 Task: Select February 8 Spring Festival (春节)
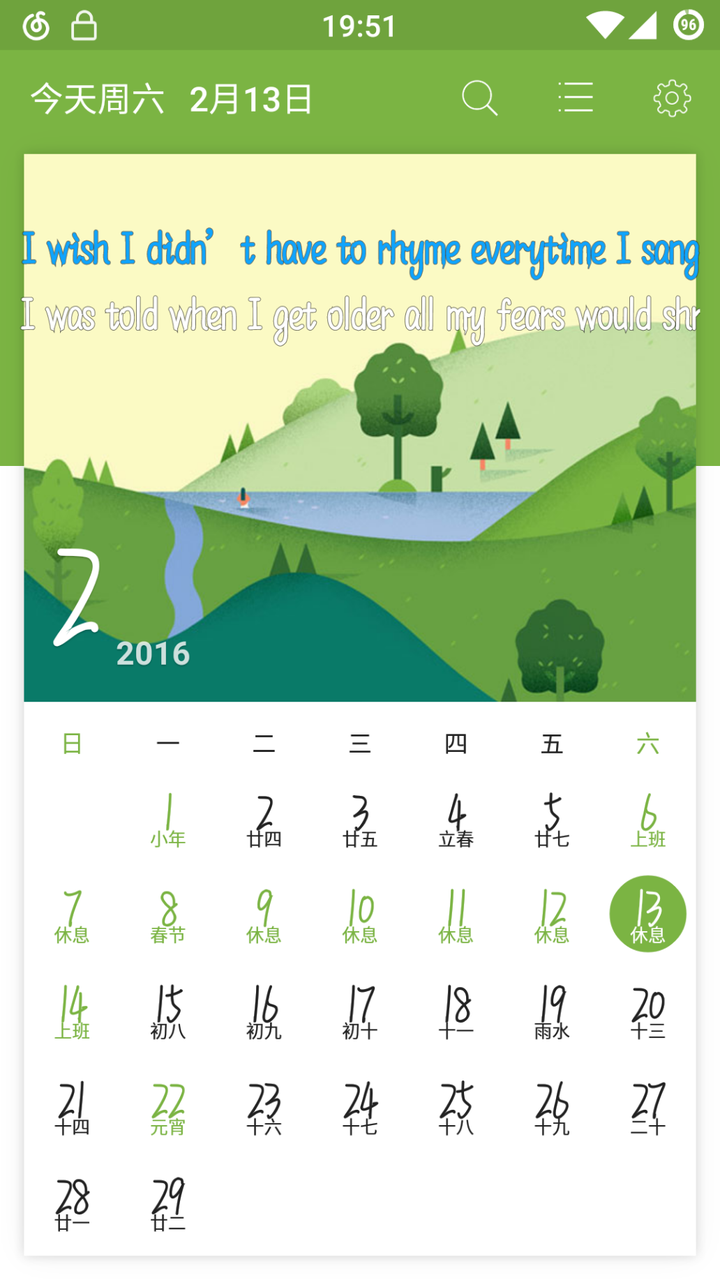[x=168, y=916]
